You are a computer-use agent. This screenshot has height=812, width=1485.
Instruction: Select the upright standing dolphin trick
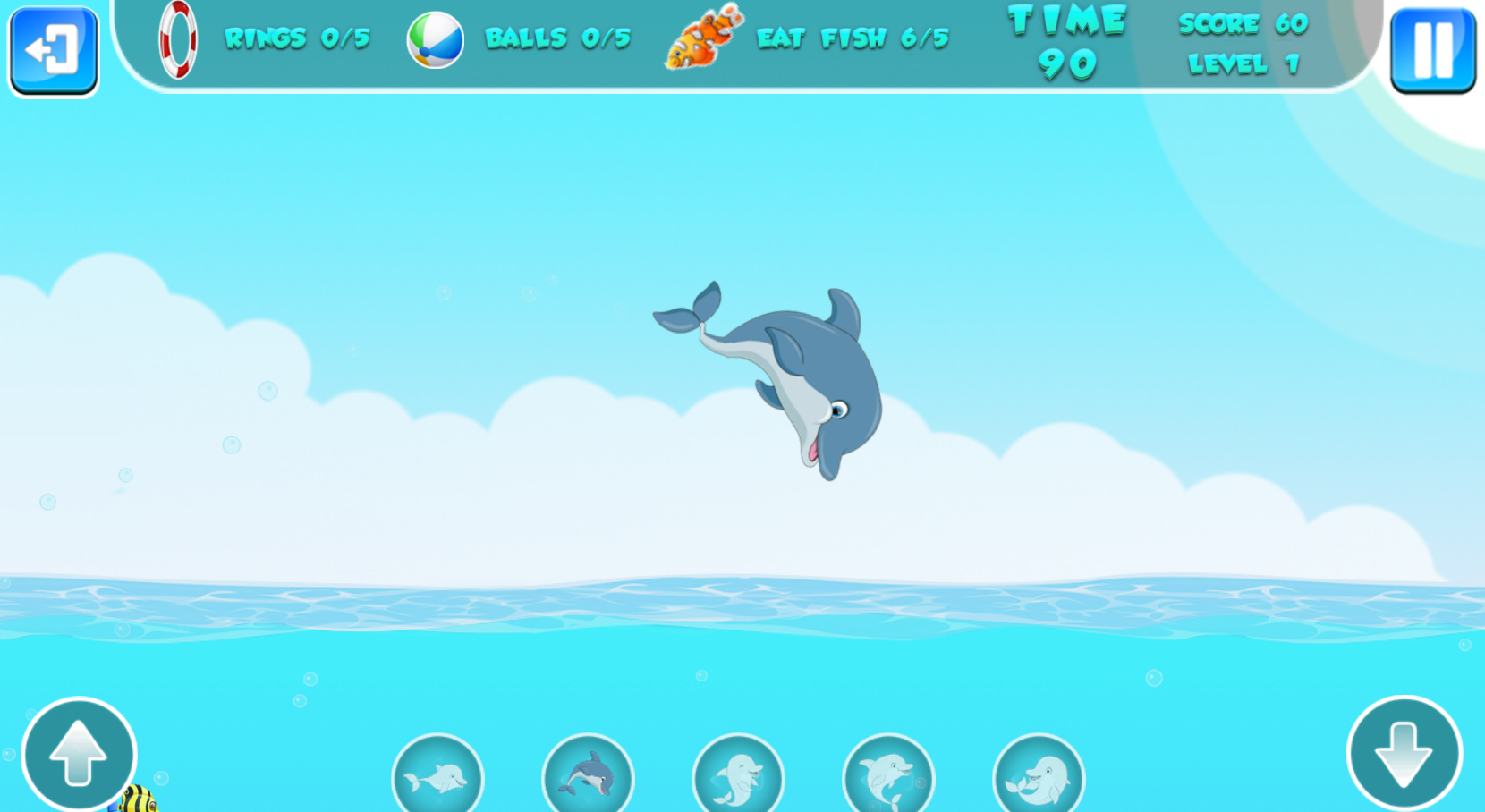pos(737,776)
